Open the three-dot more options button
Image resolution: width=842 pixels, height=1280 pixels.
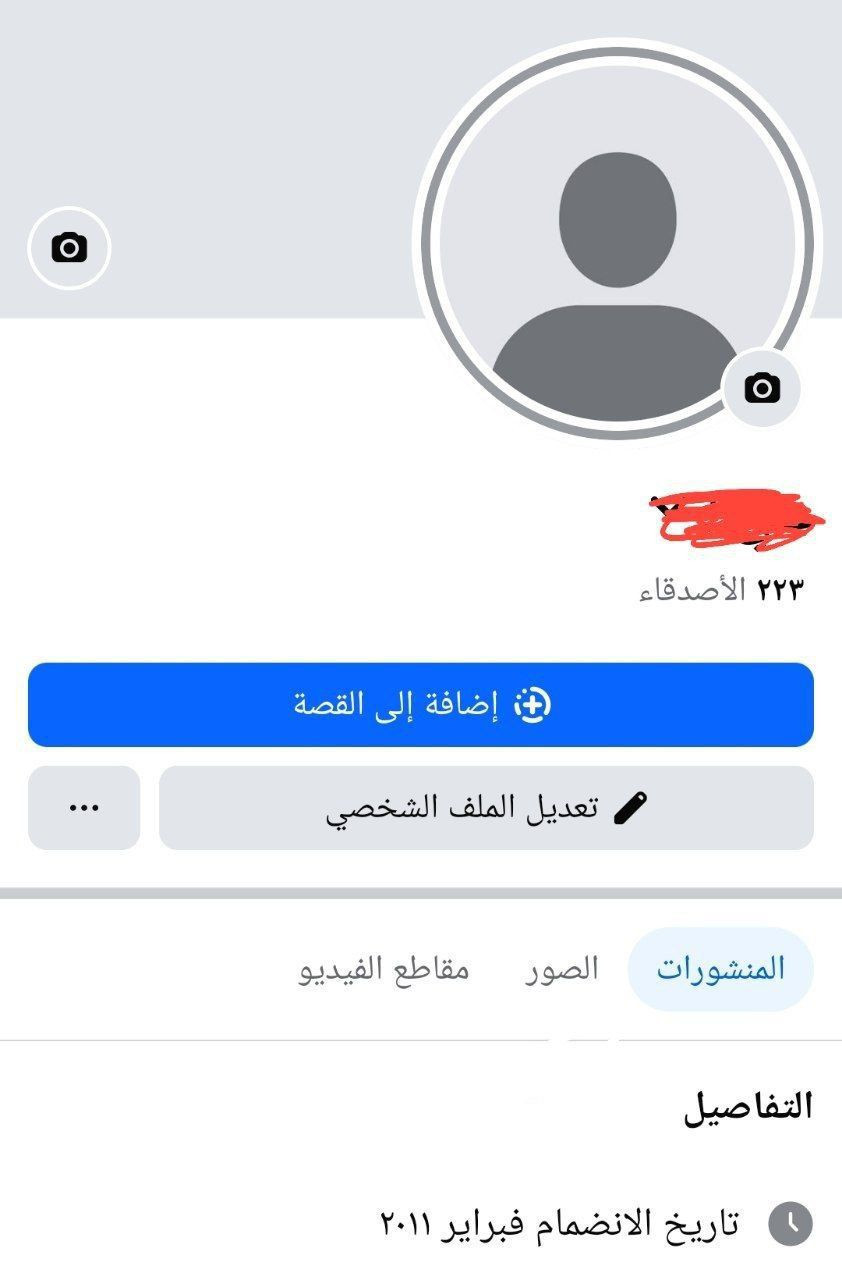click(84, 808)
